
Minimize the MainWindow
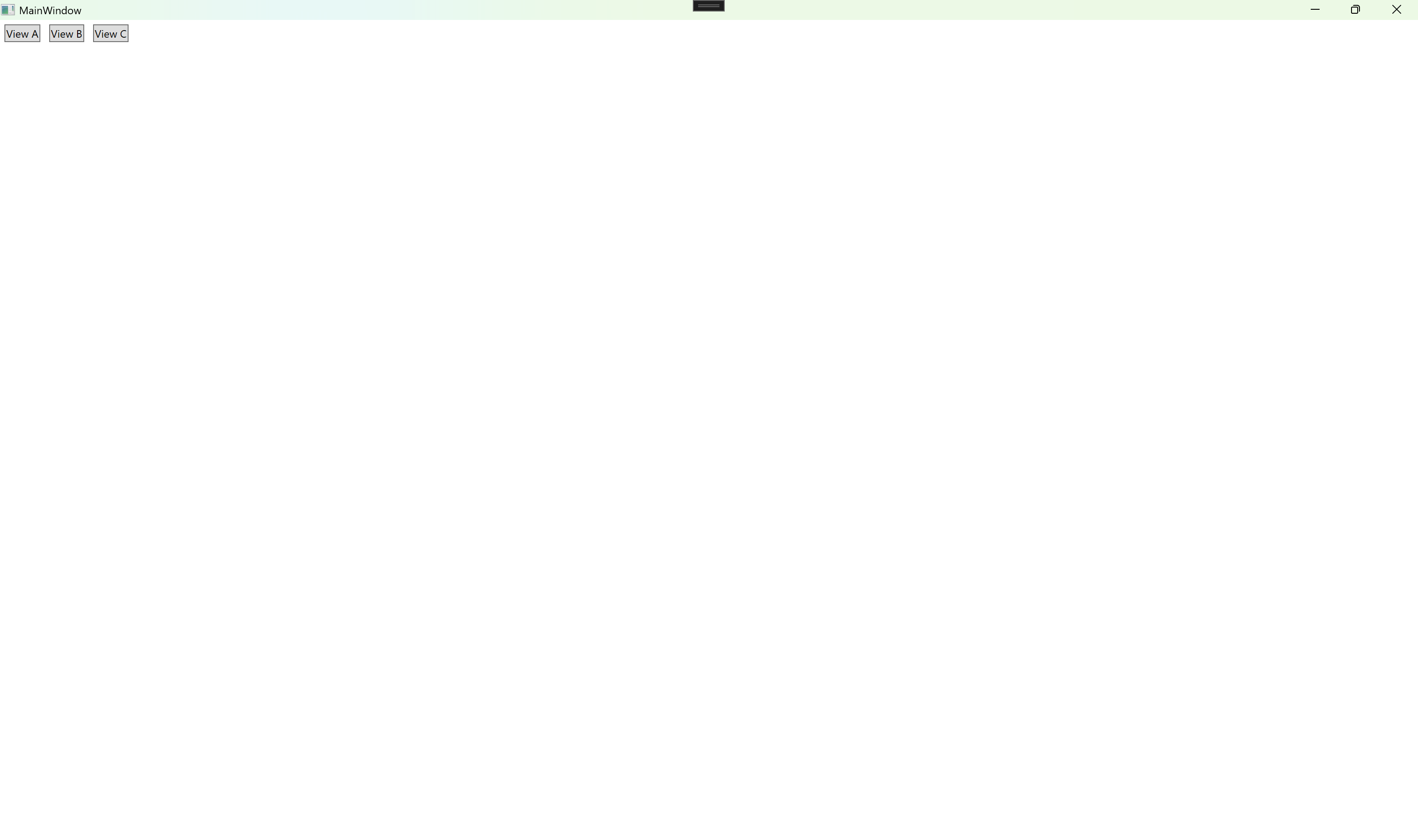click(1315, 10)
